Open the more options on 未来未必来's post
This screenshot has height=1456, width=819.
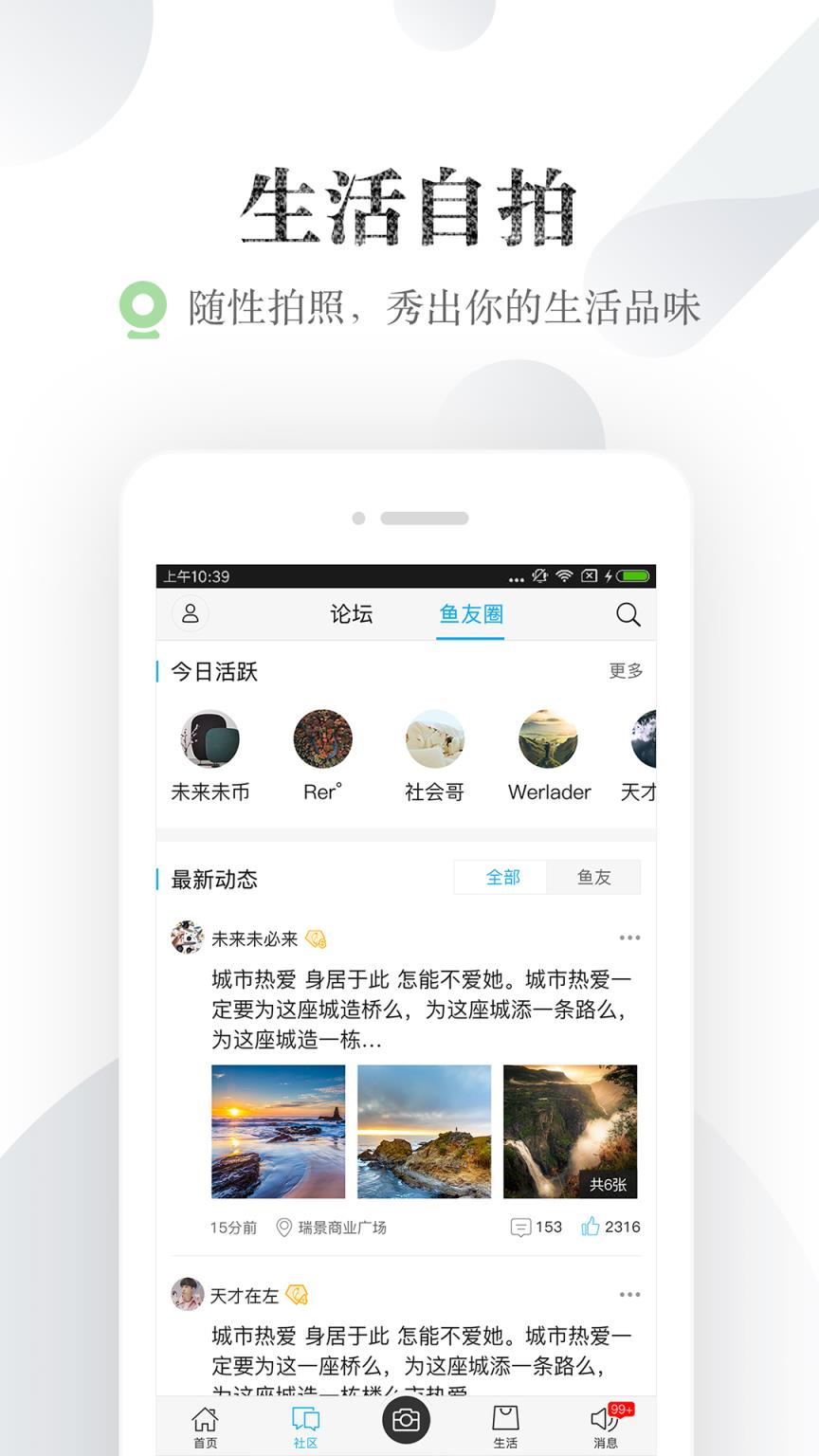(629, 937)
